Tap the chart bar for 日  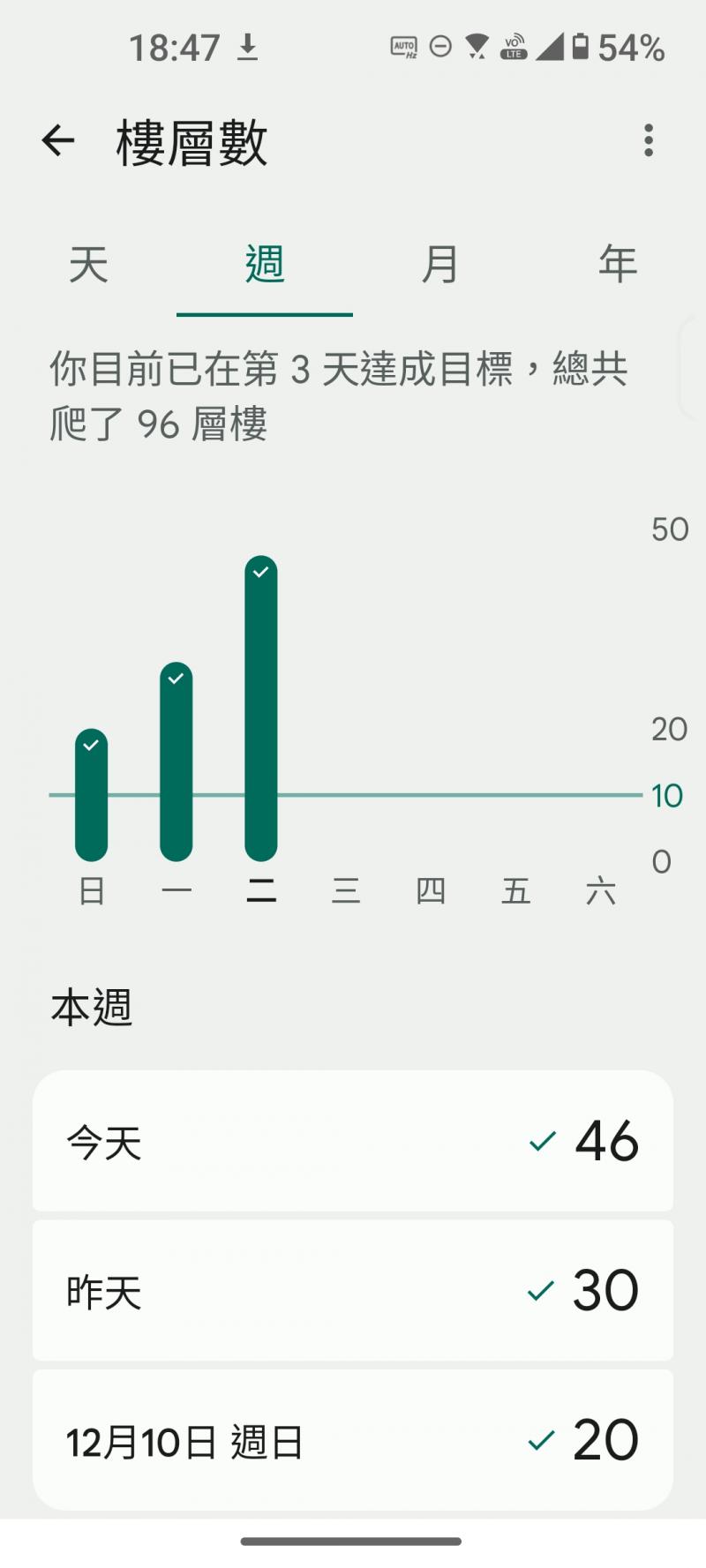pyautogui.click(x=92, y=795)
